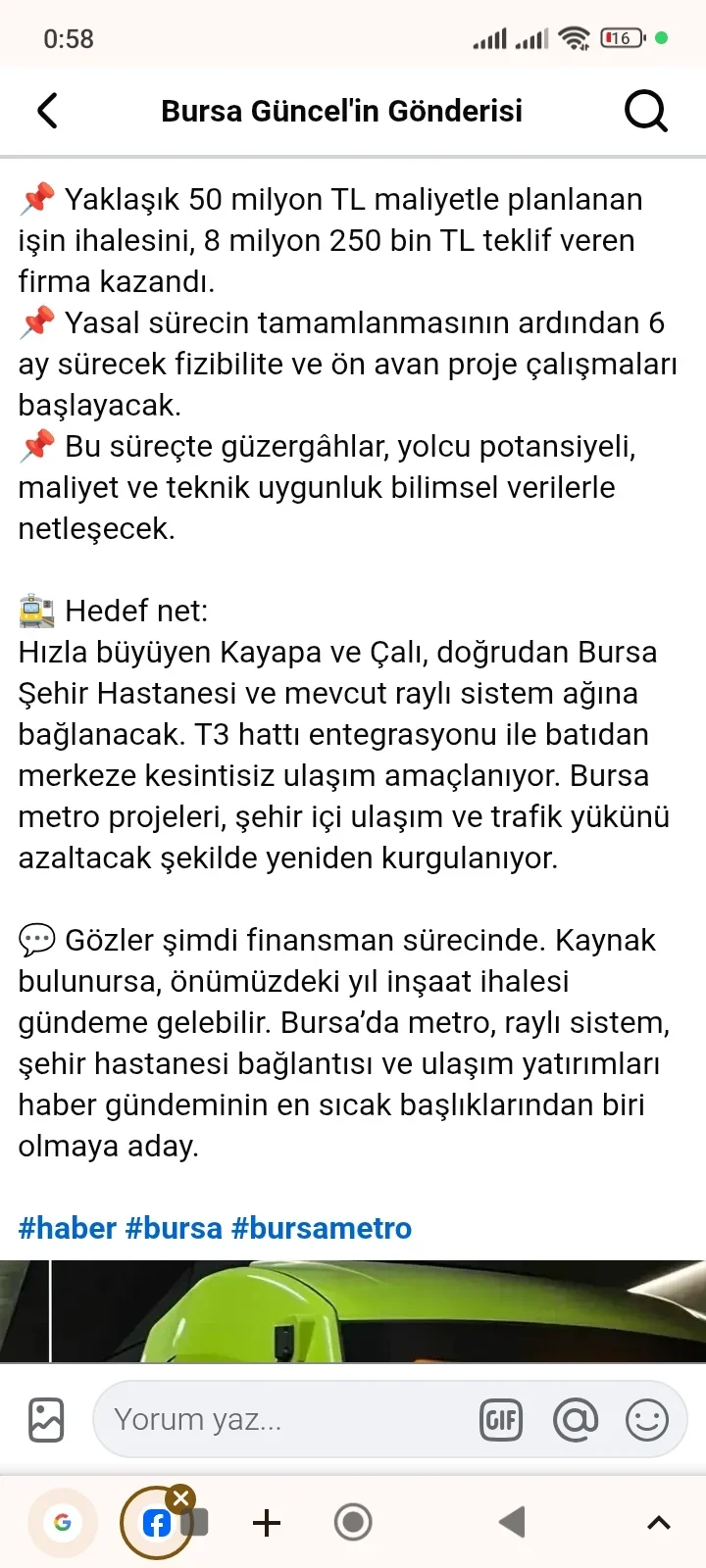Expand the bottom bar with up chevron
The image size is (706, 1568).
659,1522
